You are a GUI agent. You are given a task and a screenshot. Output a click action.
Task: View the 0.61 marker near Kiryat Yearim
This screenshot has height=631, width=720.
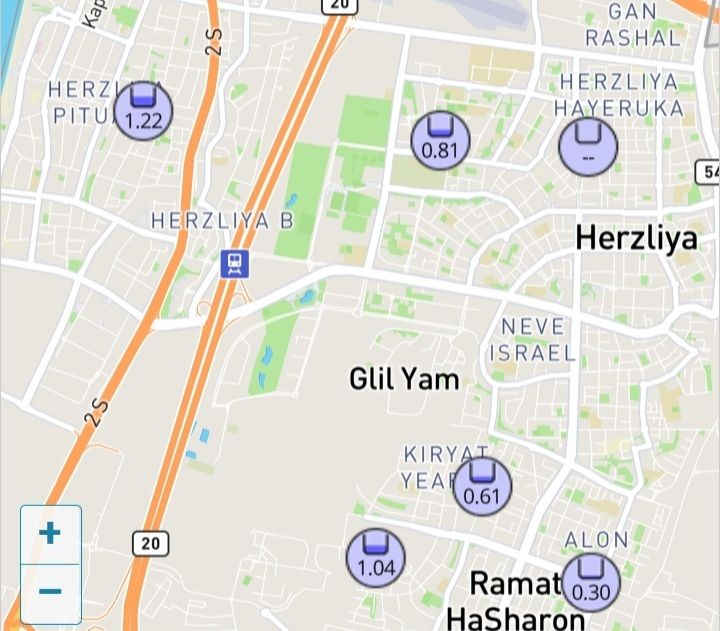pyautogui.click(x=482, y=486)
